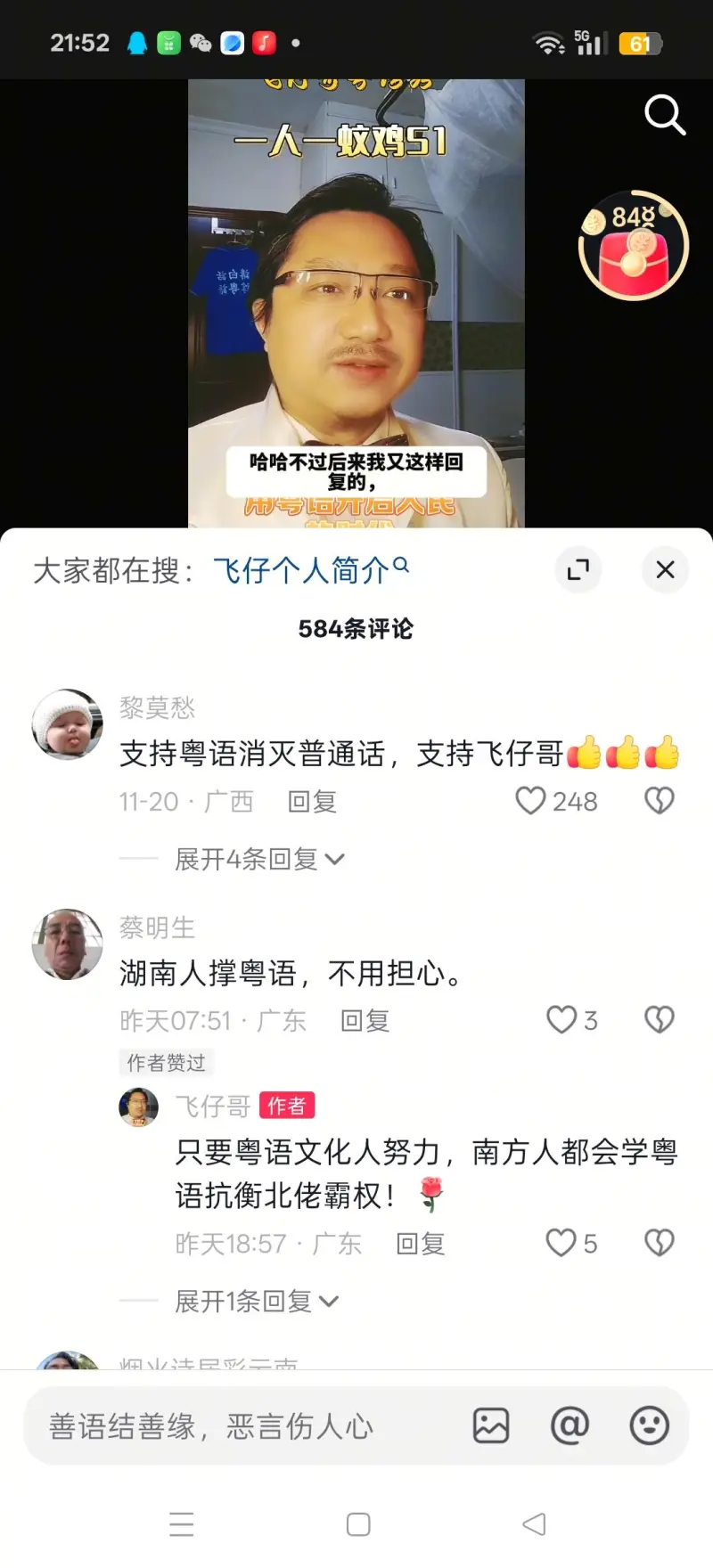Reply to 黎莫愁's comment
Screen dimensions: 713x1568
tap(312, 802)
